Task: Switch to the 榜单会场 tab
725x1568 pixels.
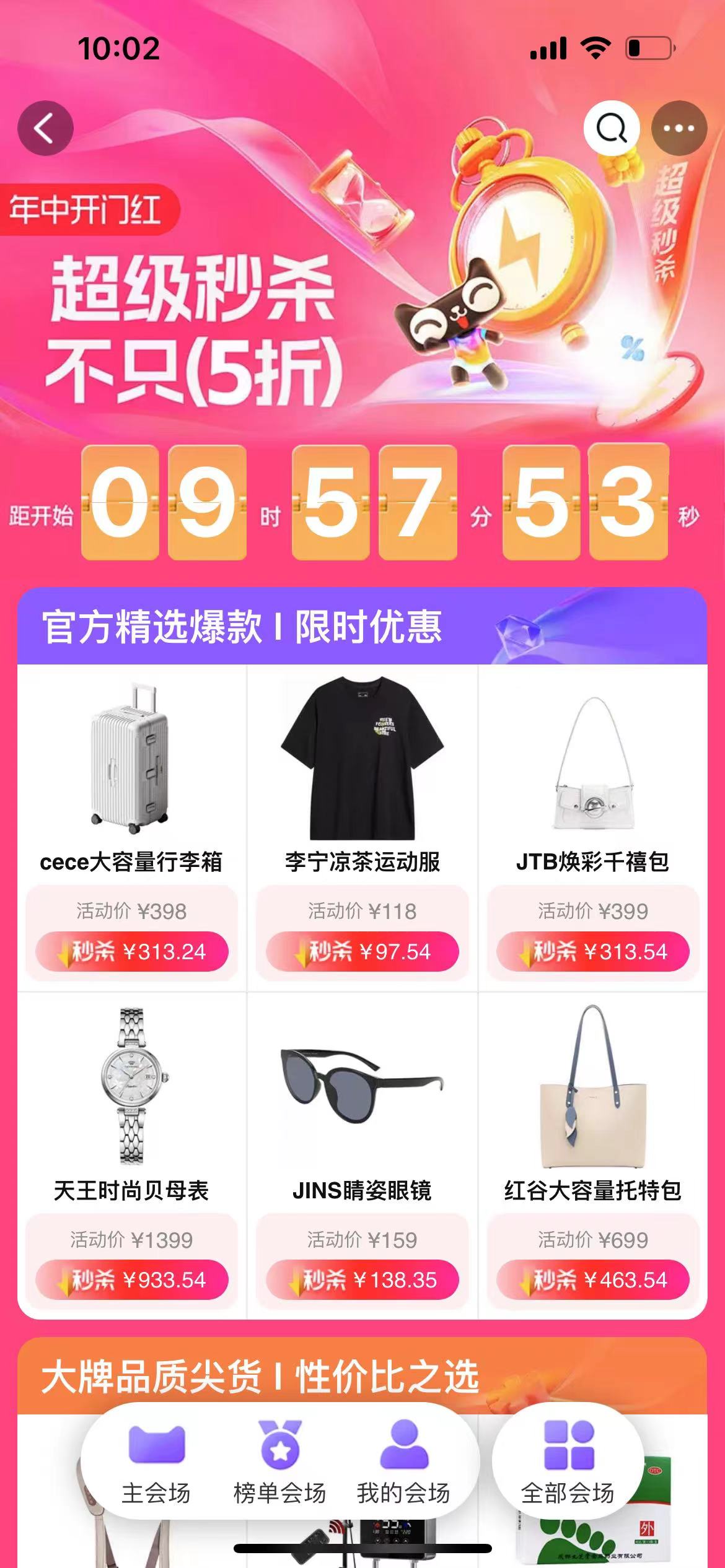Action: click(x=279, y=1463)
